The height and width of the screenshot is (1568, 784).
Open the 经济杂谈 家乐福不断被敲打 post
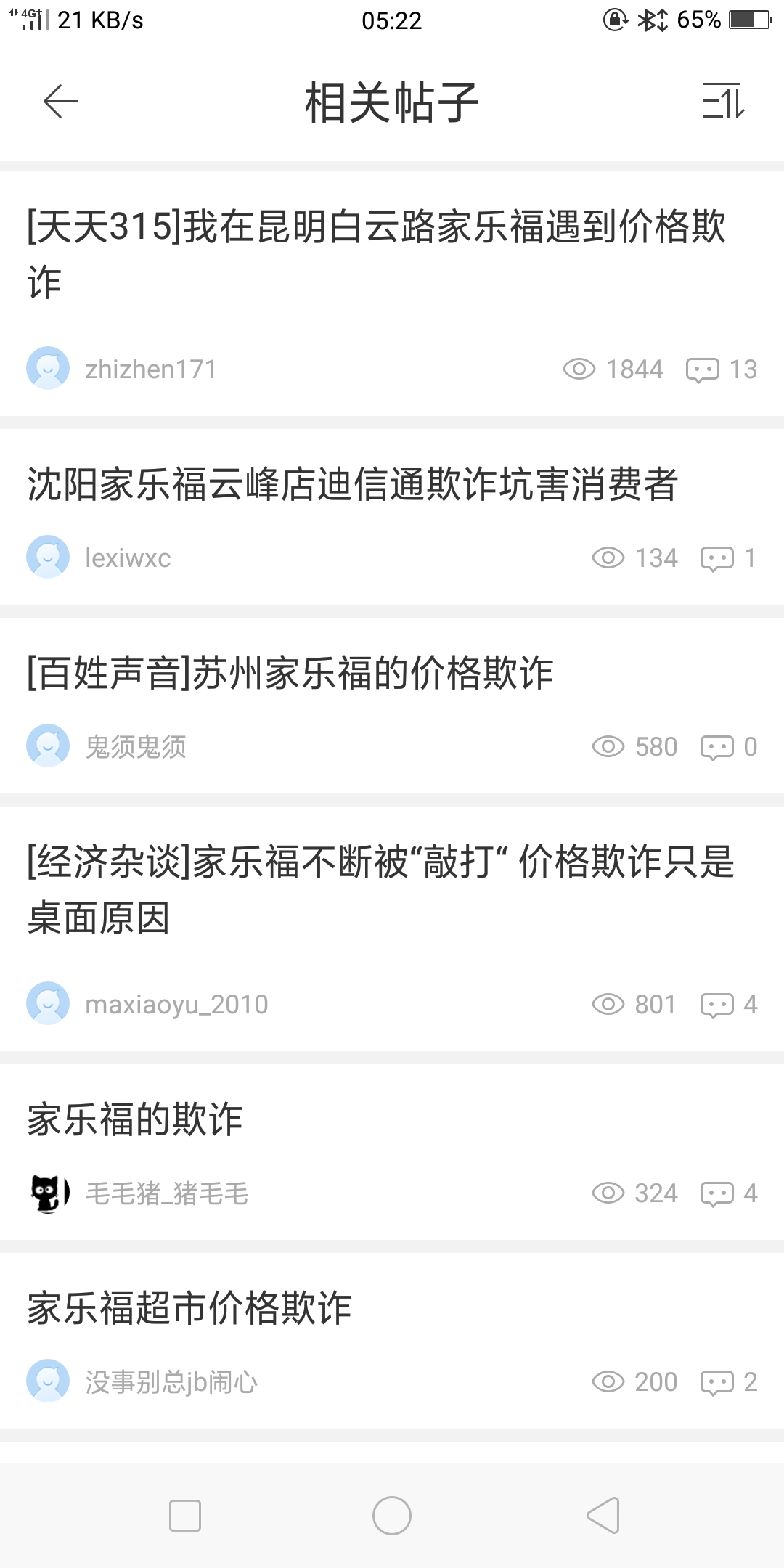pyautogui.click(x=380, y=889)
